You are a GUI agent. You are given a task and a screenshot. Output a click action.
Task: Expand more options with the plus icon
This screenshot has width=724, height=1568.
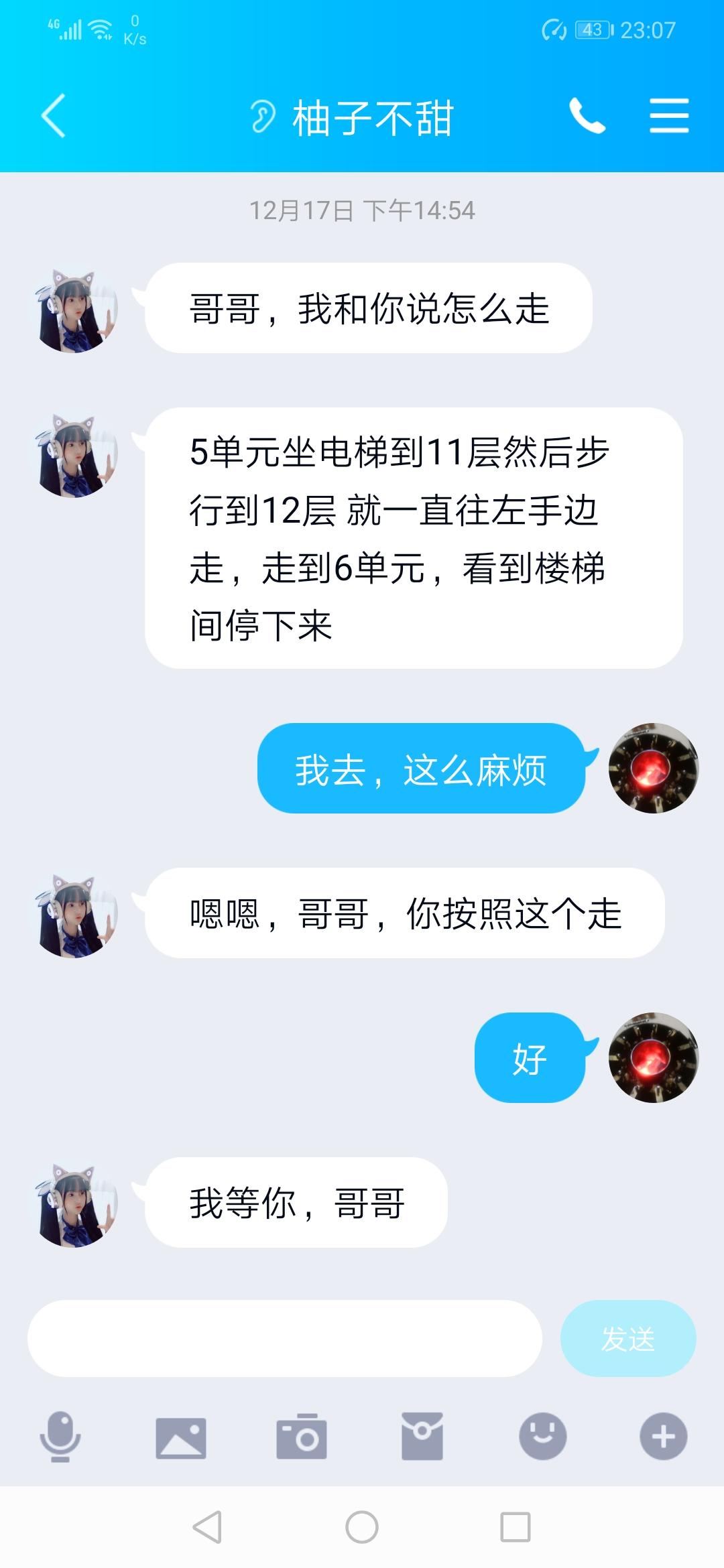[663, 1437]
